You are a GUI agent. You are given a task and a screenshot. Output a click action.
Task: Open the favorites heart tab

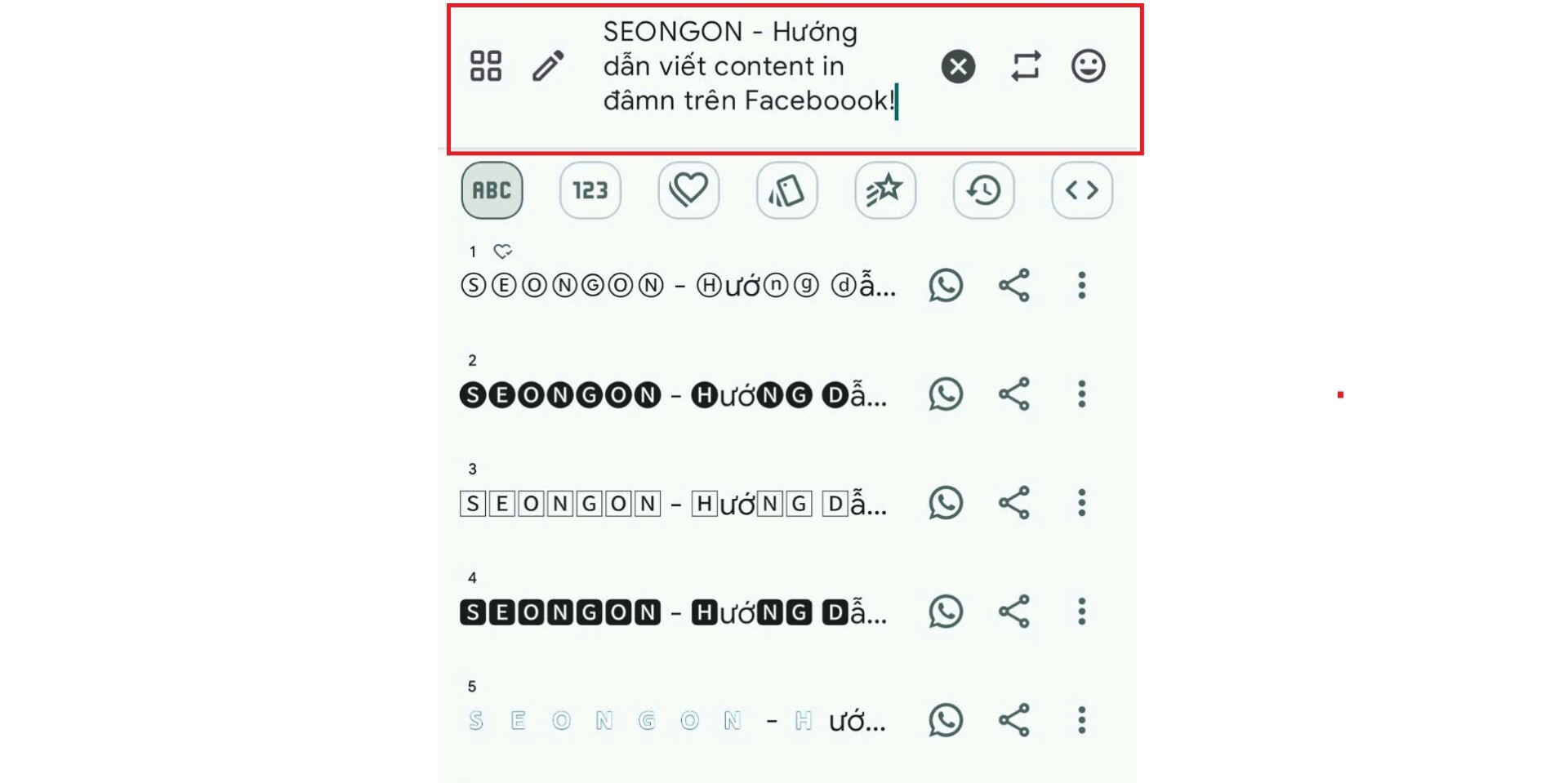[x=688, y=190]
